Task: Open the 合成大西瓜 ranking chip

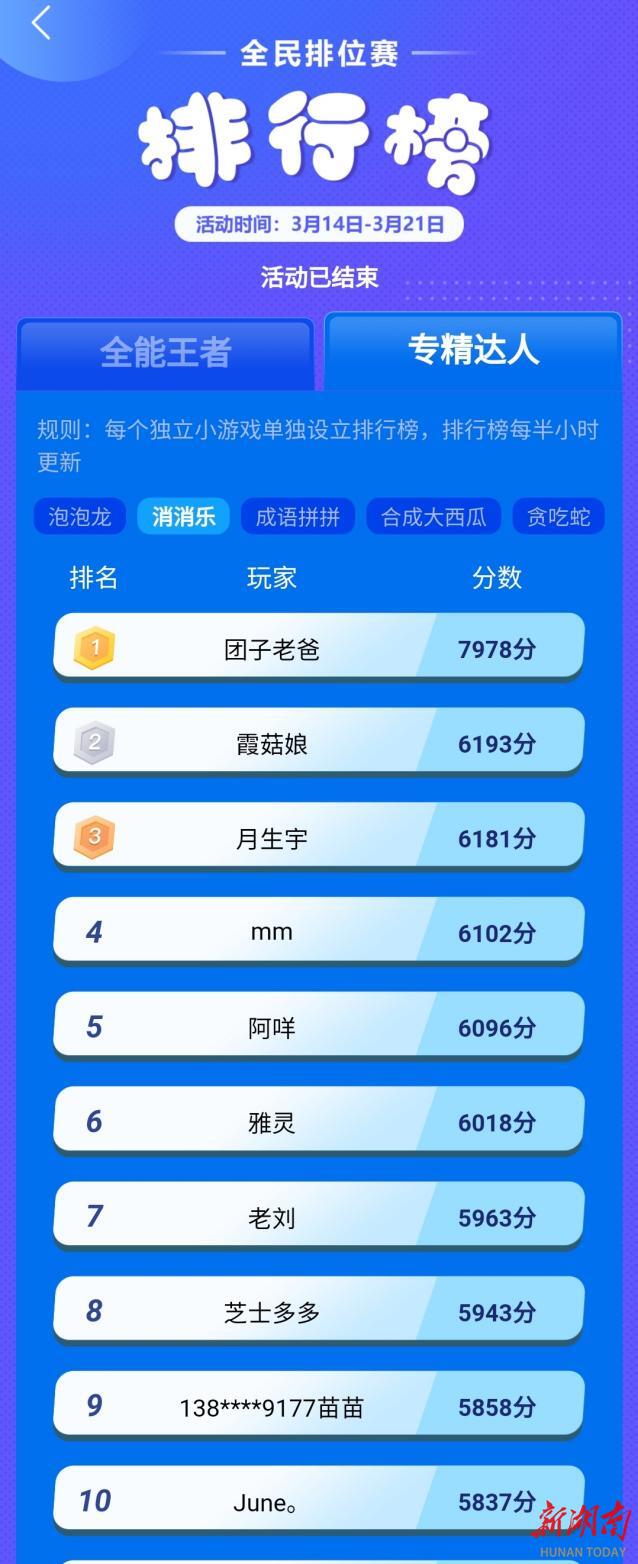Action: 434,516
